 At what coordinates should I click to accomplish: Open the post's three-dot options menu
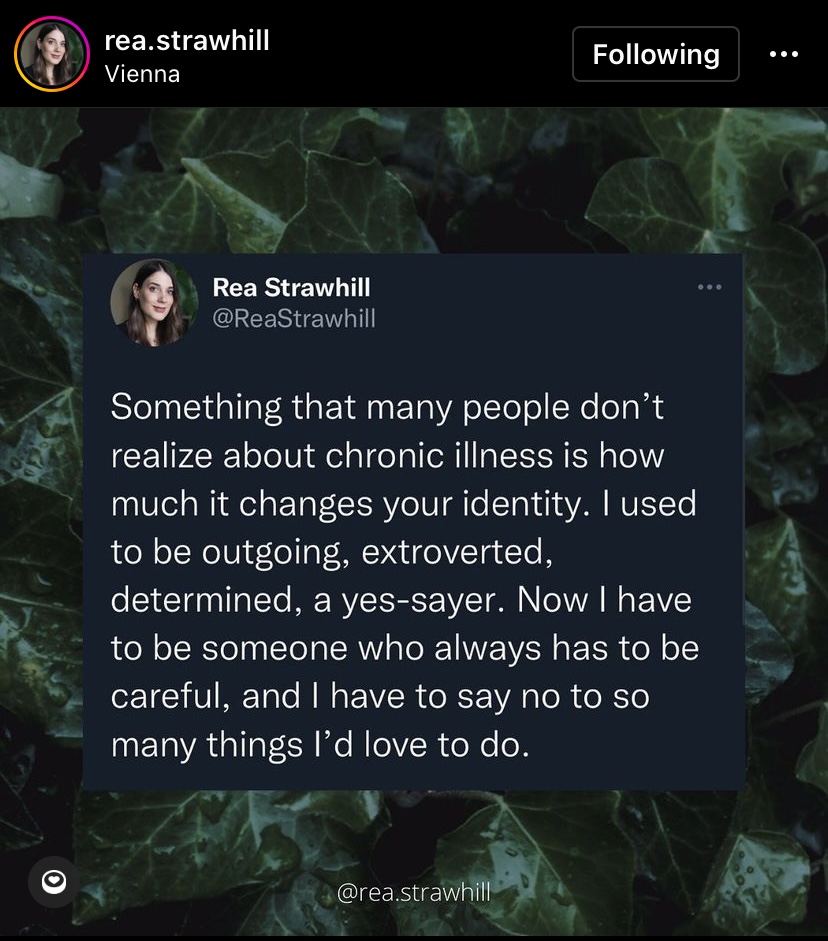783,54
